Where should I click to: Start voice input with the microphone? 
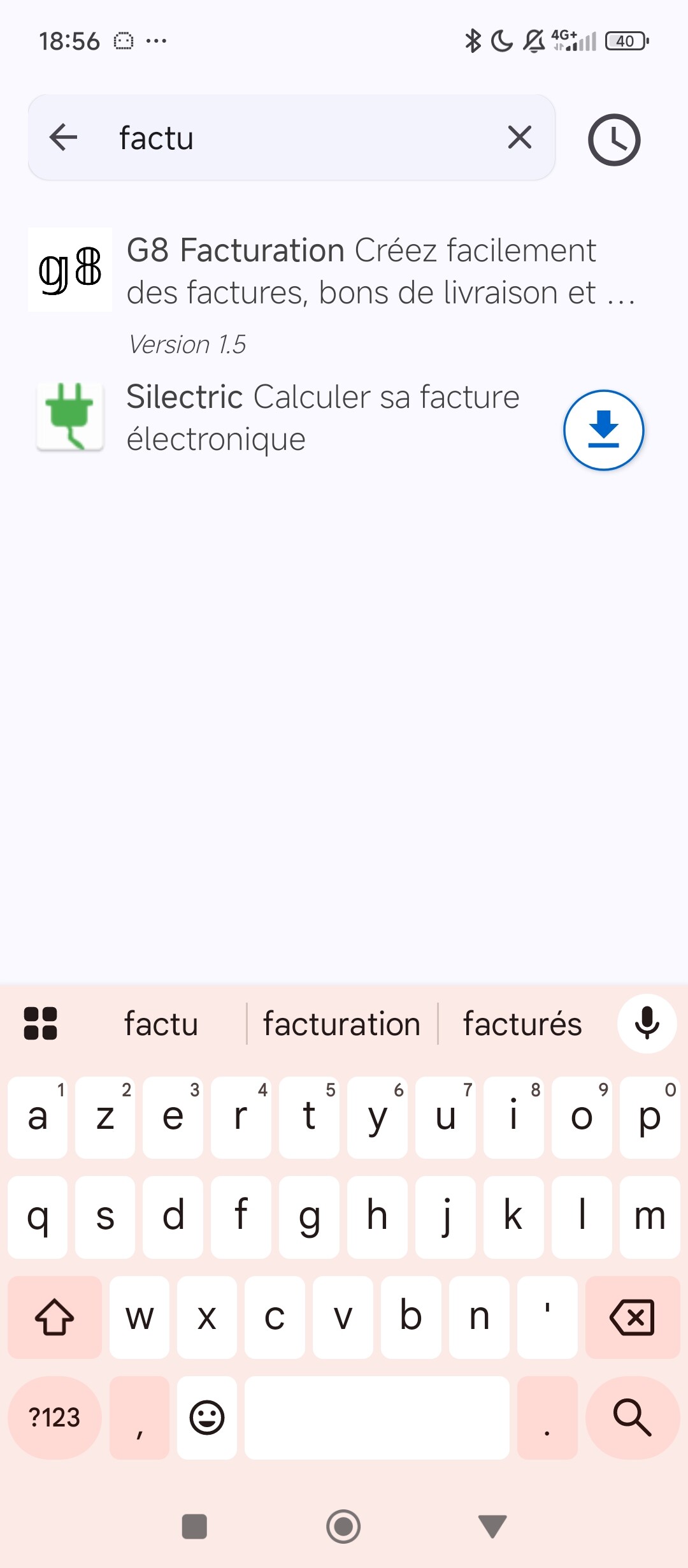point(647,1023)
